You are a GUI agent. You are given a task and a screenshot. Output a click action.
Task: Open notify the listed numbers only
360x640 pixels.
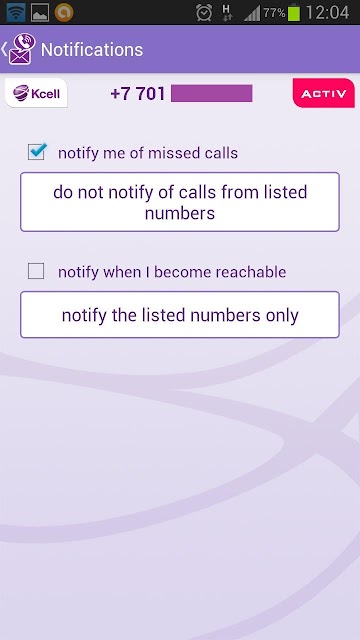(180, 315)
